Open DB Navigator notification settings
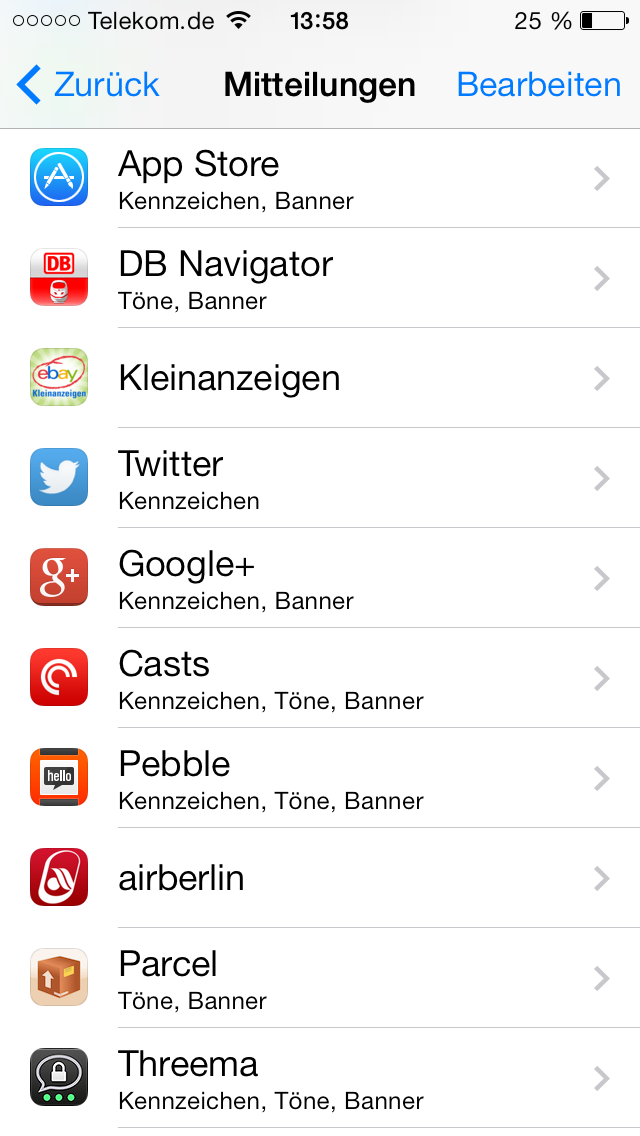 tap(320, 278)
